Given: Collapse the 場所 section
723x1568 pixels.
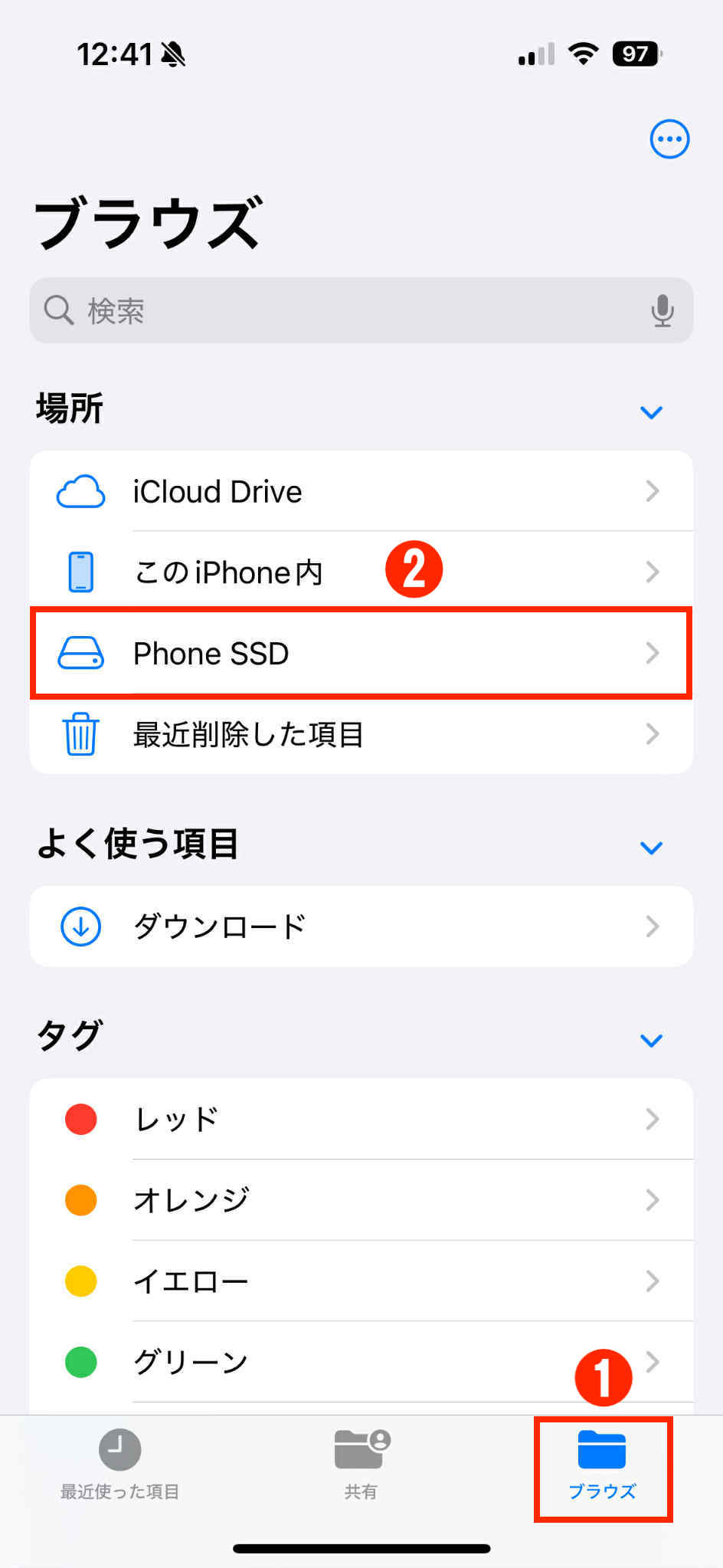Looking at the screenshot, I should pyautogui.click(x=651, y=412).
